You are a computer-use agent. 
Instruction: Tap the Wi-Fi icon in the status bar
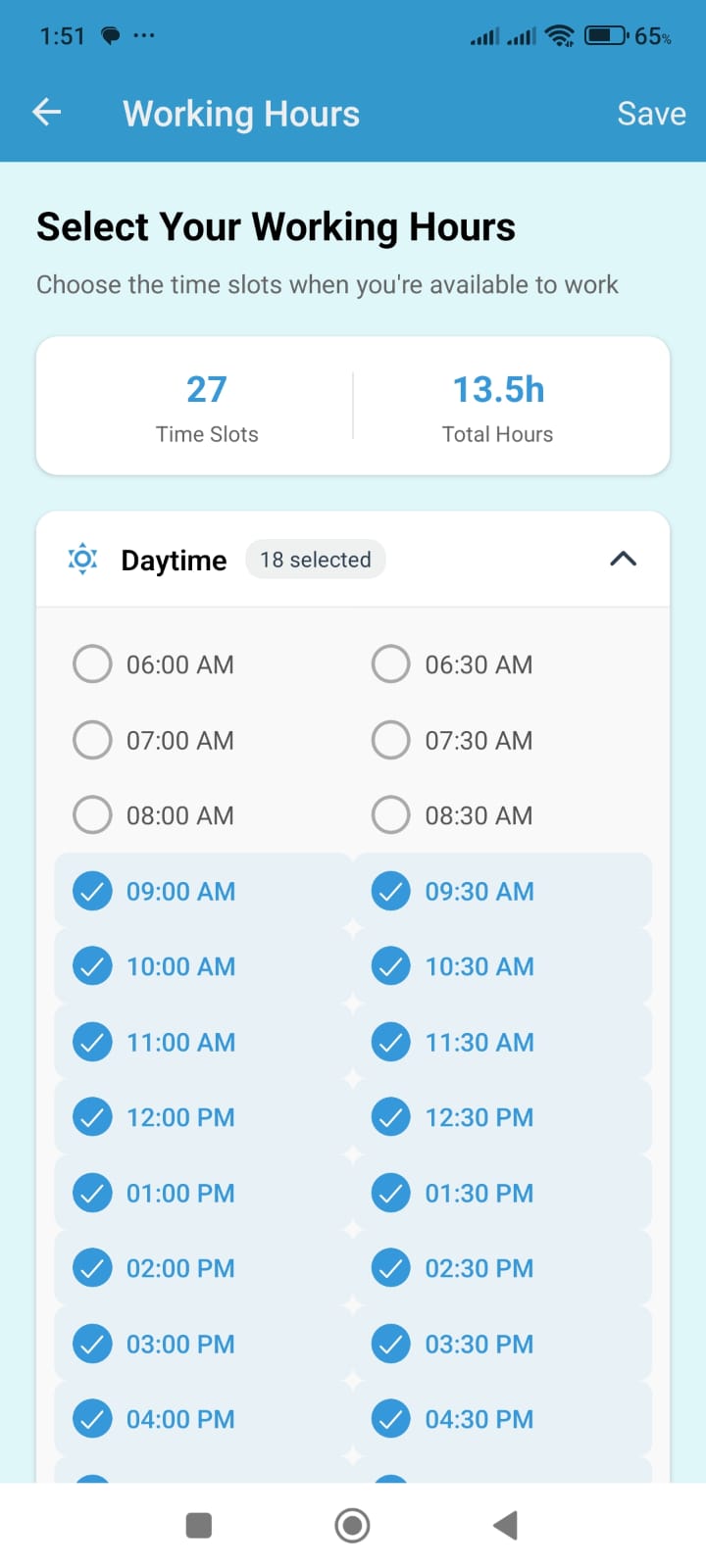point(559,35)
